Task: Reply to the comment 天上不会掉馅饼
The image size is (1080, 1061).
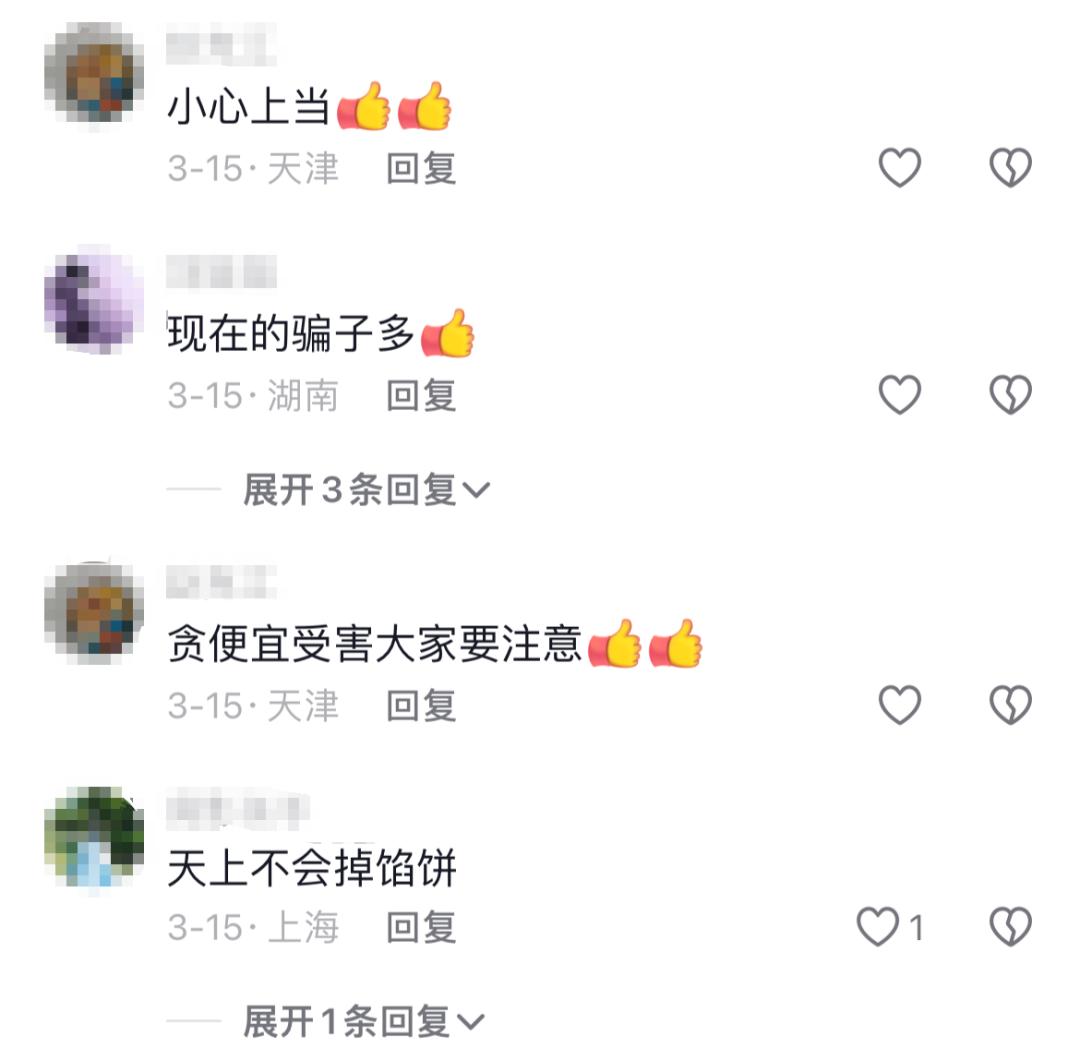Action: (421, 928)
